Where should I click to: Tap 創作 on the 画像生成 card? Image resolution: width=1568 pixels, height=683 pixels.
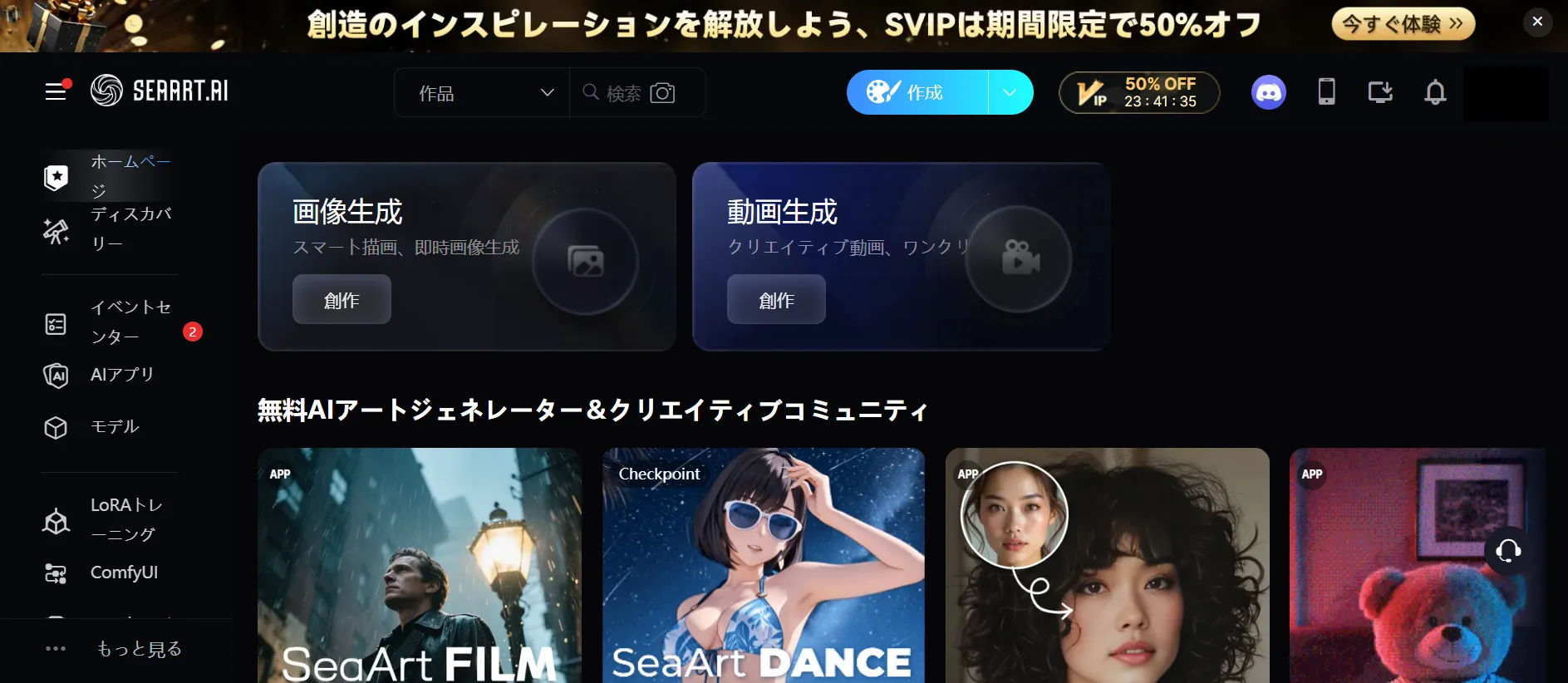tap(342, 300)
